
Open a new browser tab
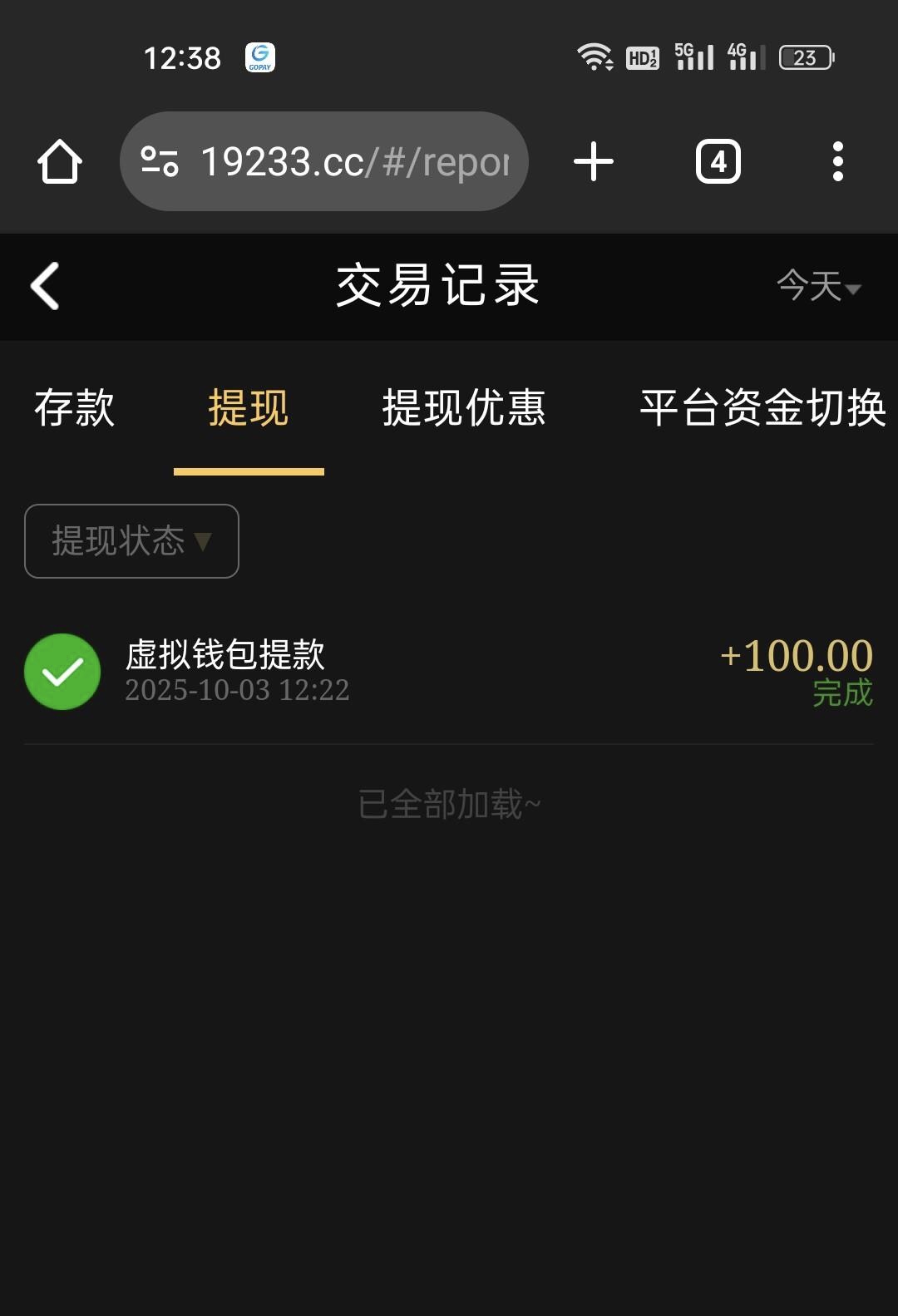(594, 161)
